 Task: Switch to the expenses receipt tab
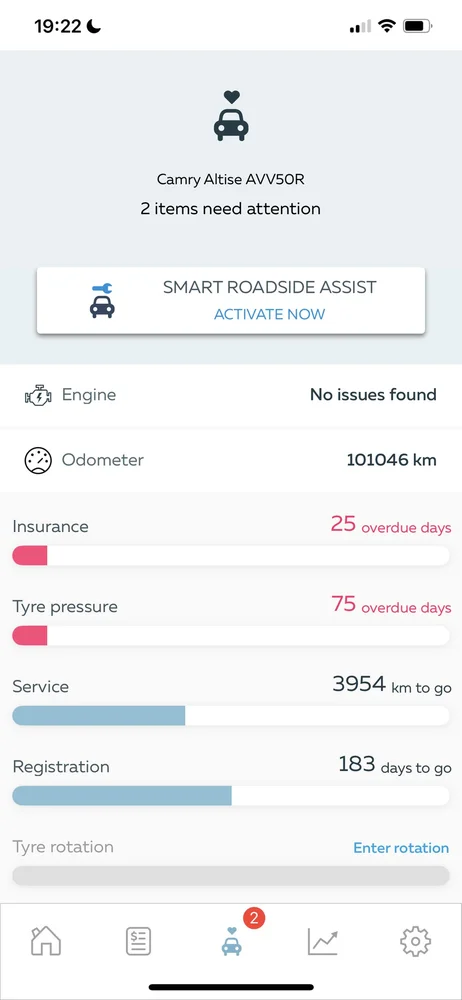click(138, 941)
